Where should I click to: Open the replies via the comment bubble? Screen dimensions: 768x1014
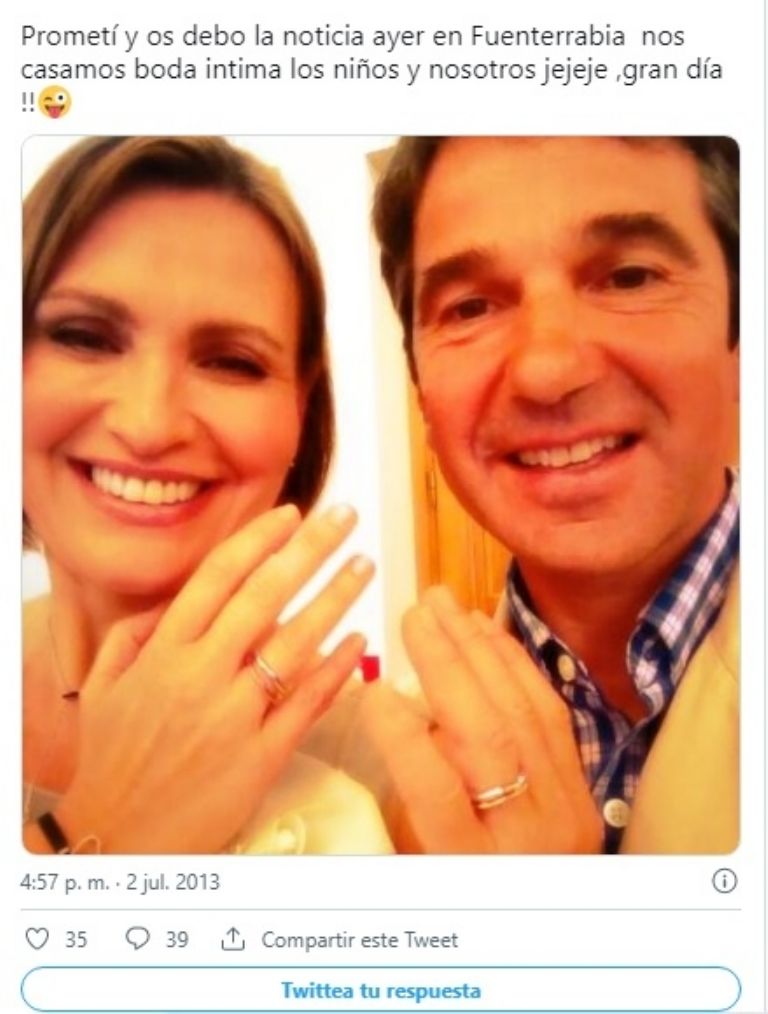(138, 939)
